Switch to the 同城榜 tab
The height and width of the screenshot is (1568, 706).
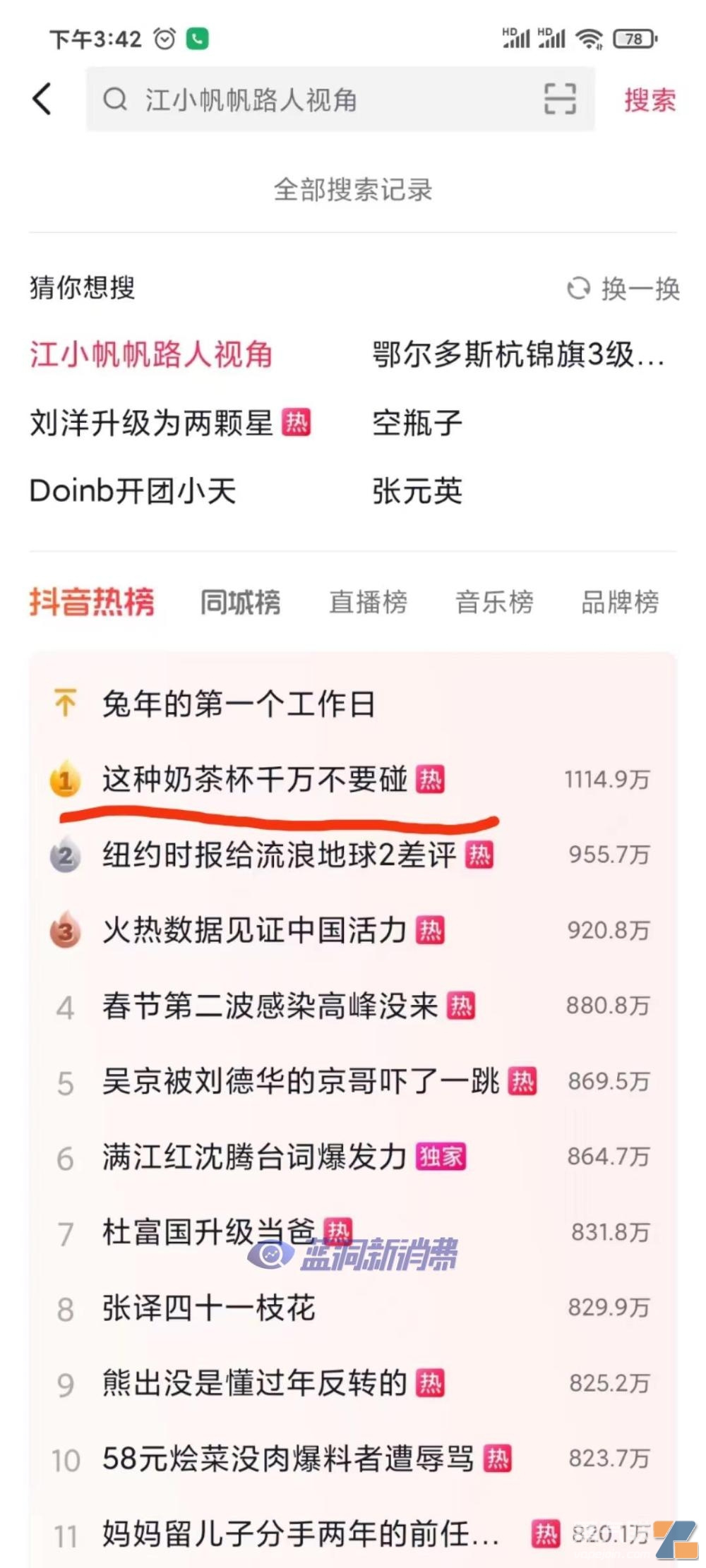(240, 602)
